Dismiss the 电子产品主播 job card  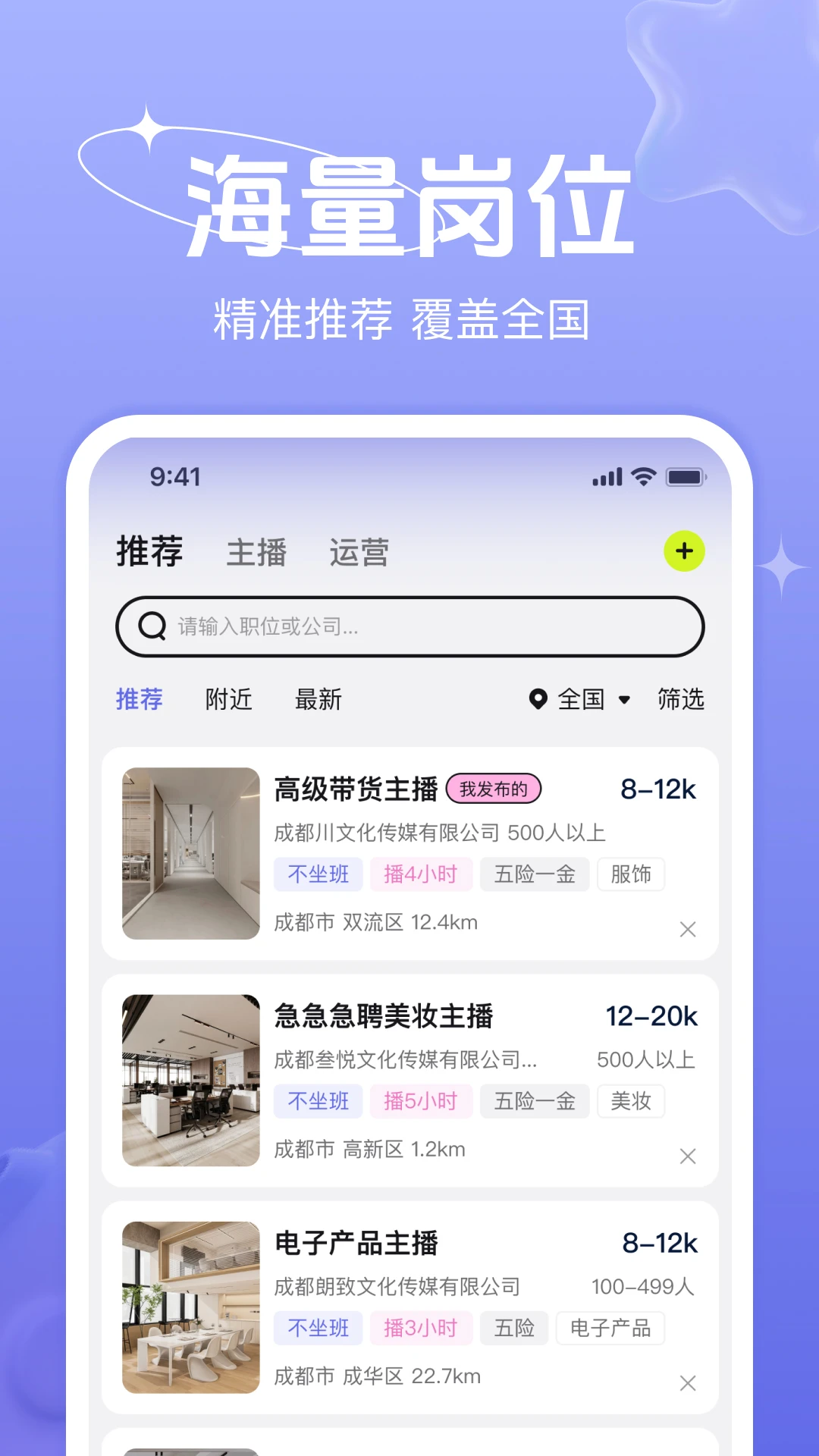pyautogui.click(x=688, y=1382)
